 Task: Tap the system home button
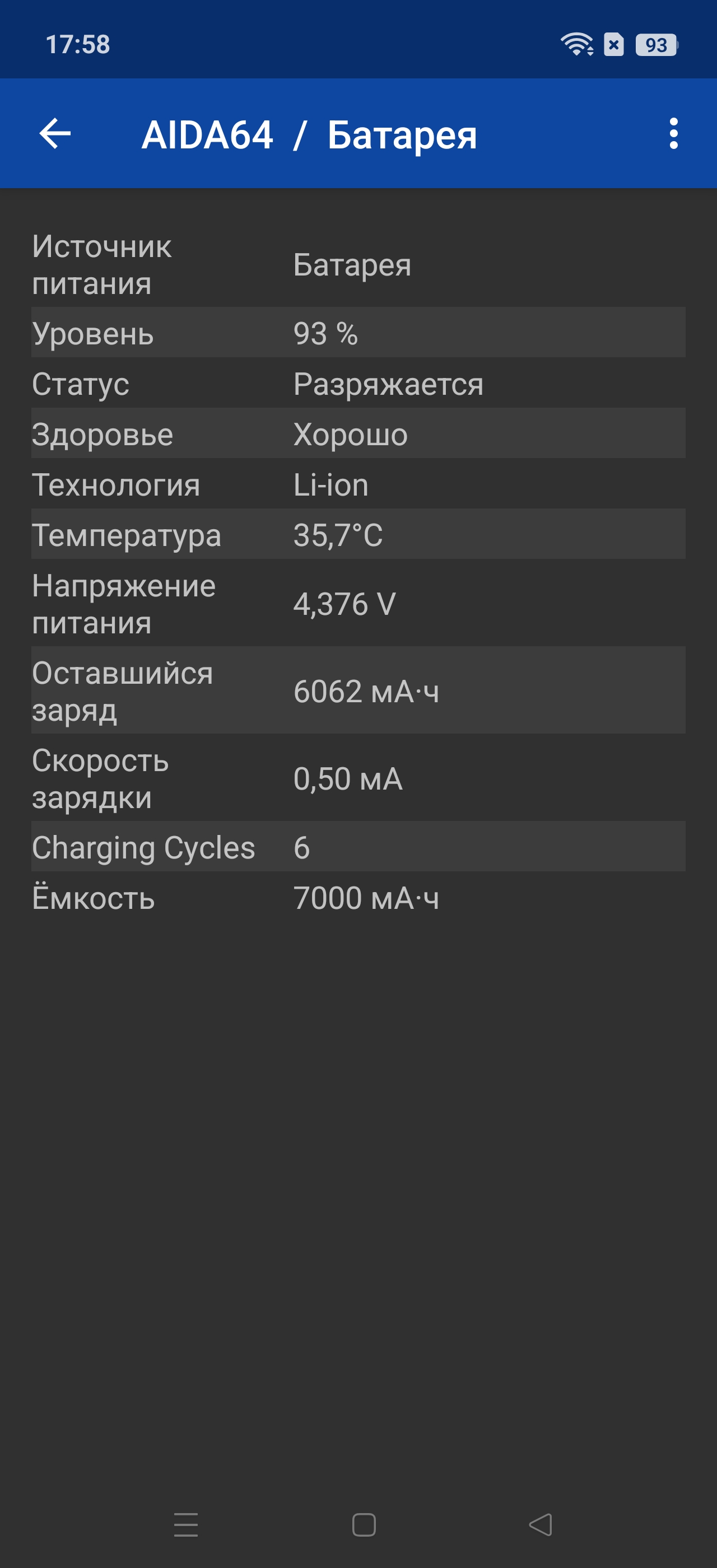coord(364,1525)
